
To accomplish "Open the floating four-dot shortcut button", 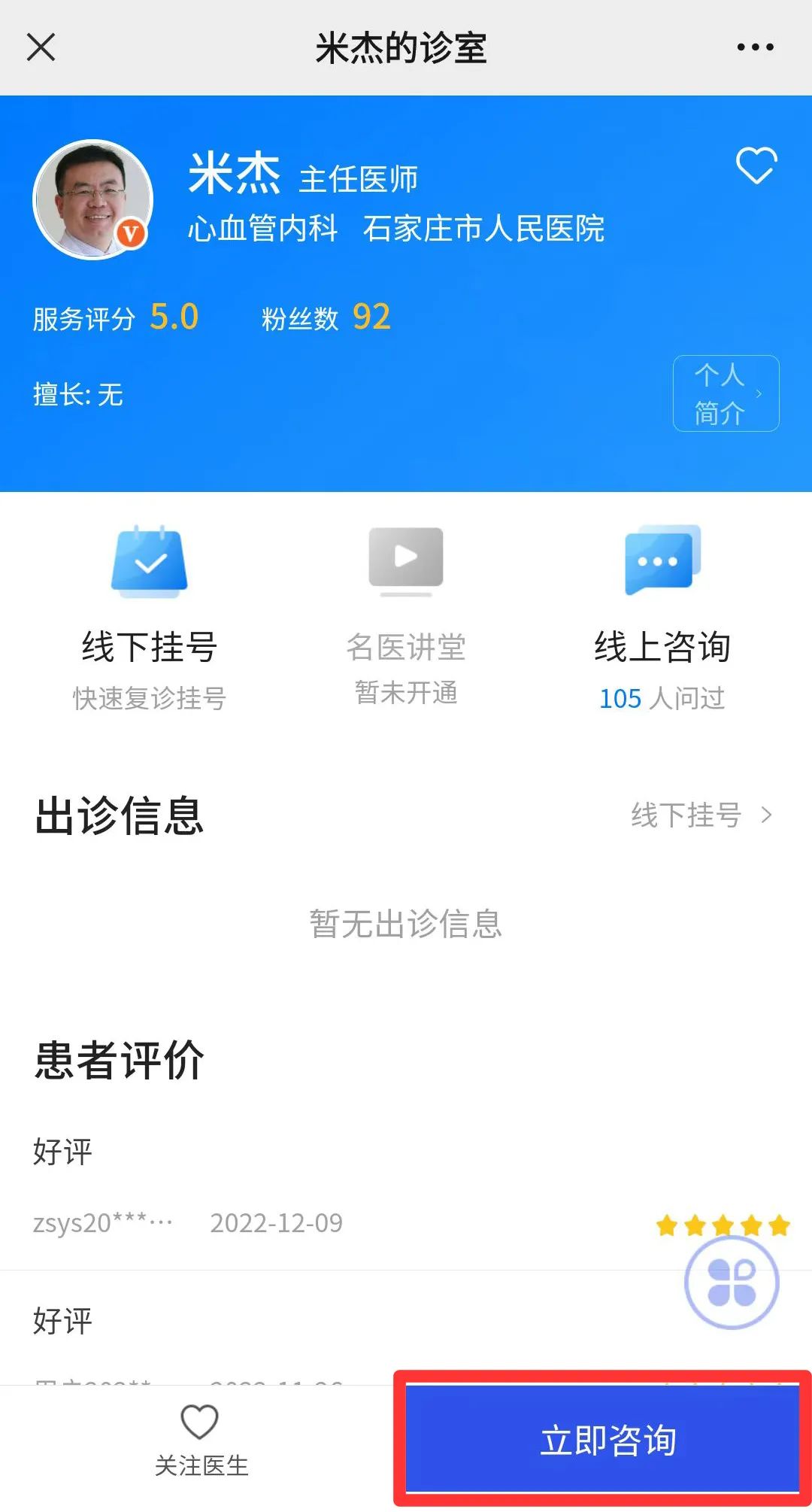I will 732,1283.
